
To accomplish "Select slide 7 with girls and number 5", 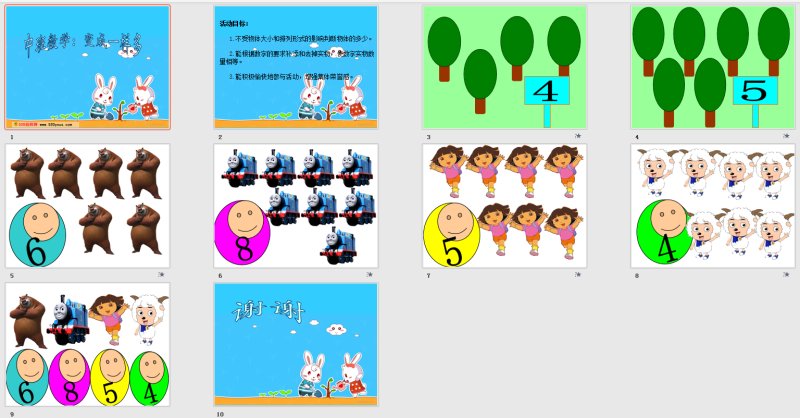I will tap(504, 206).
